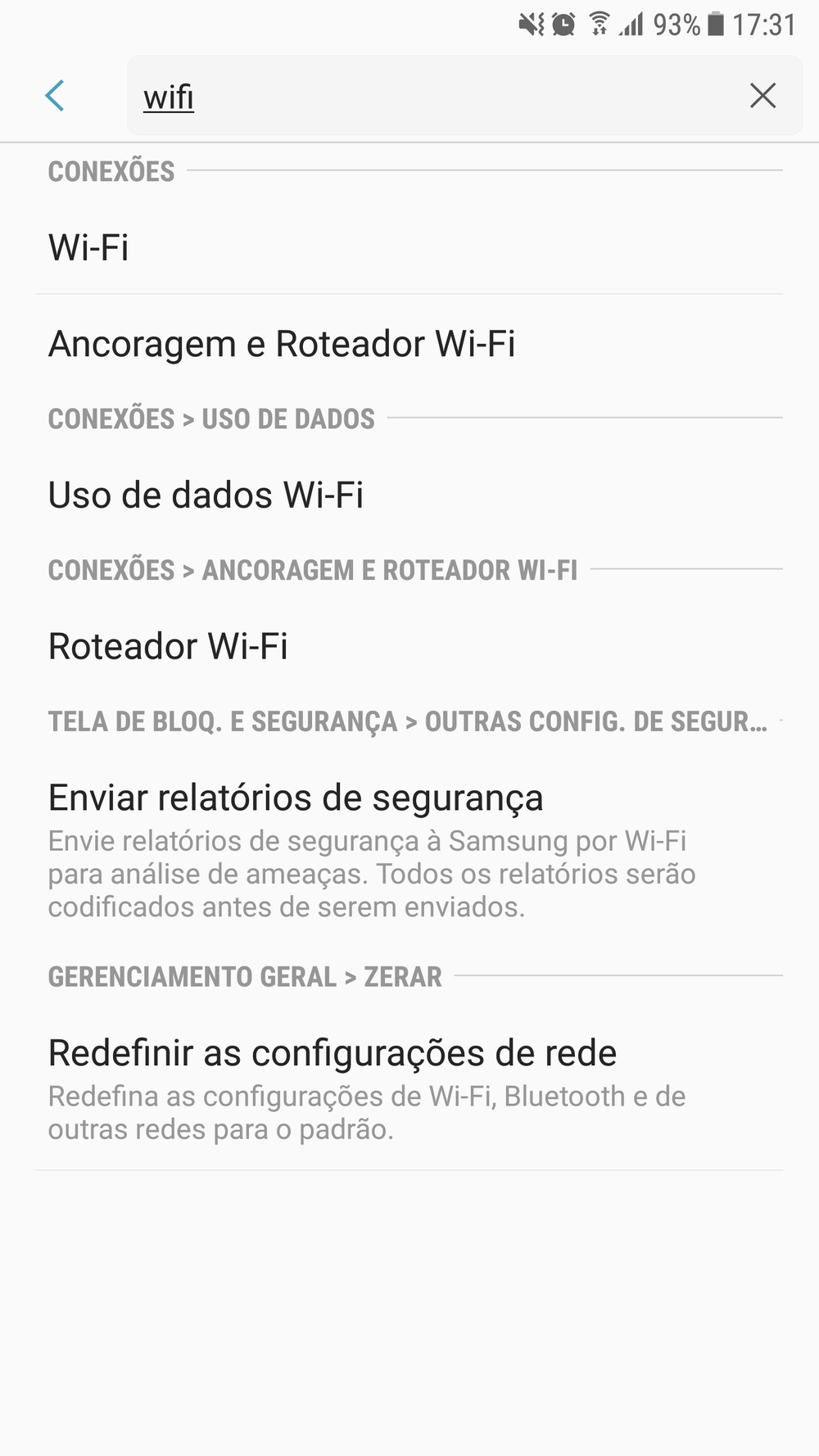Go back from settings search
819x1456 pixels.
[55, 96]
